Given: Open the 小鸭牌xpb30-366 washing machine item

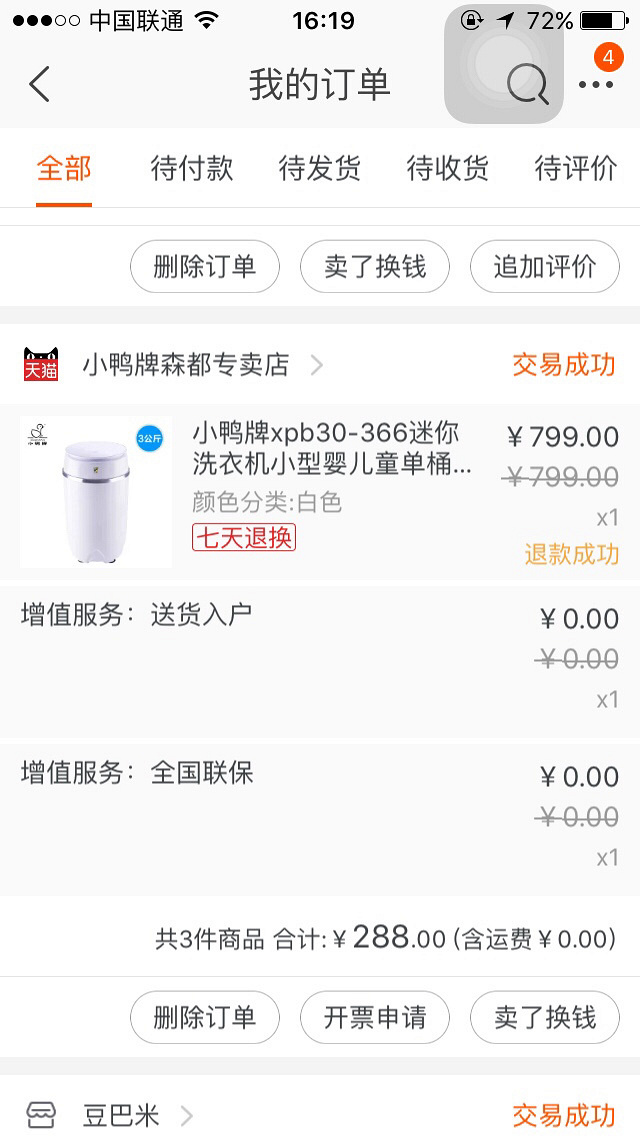Looking at the screenshot, I should click(331, 449).
